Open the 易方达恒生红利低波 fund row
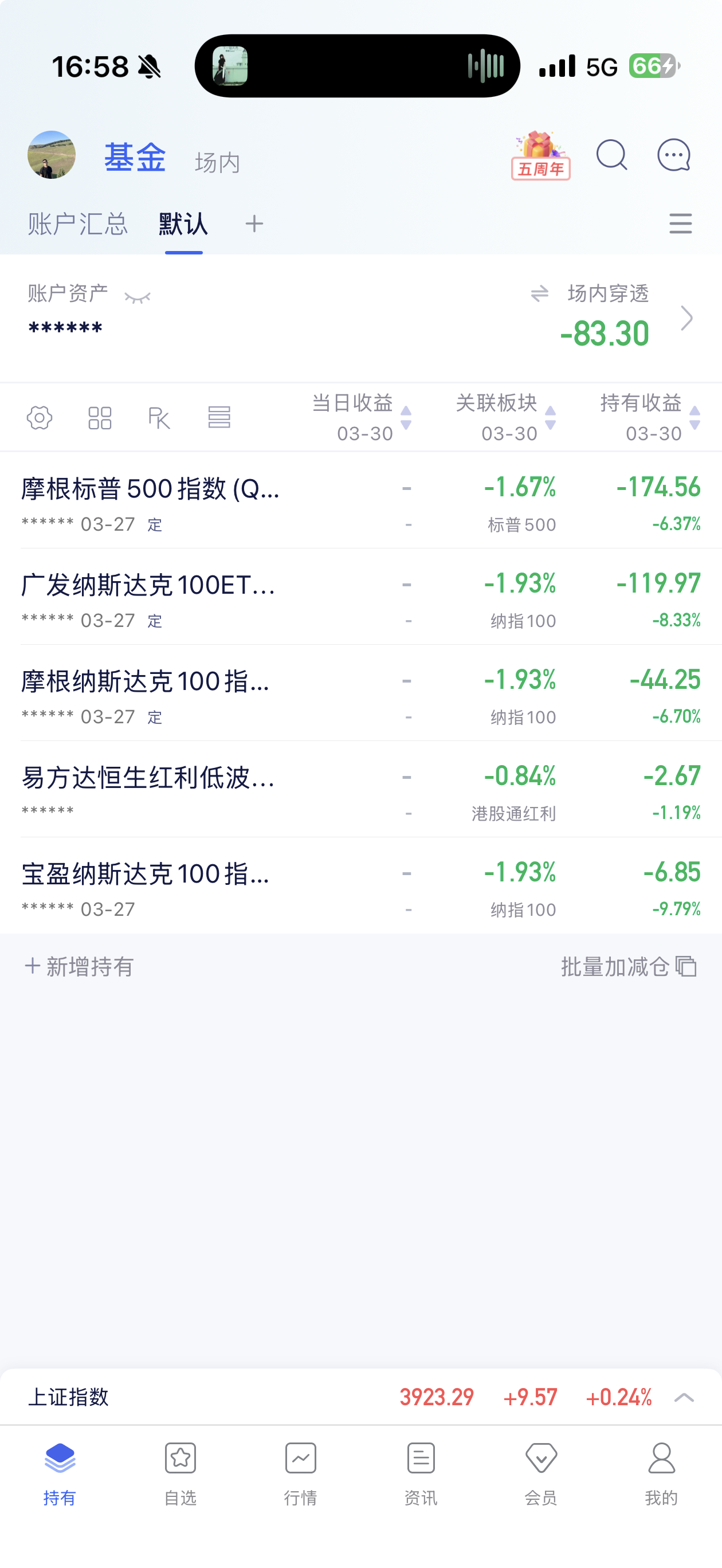This screenshot has width=722, height=1568. pos(183,789)
